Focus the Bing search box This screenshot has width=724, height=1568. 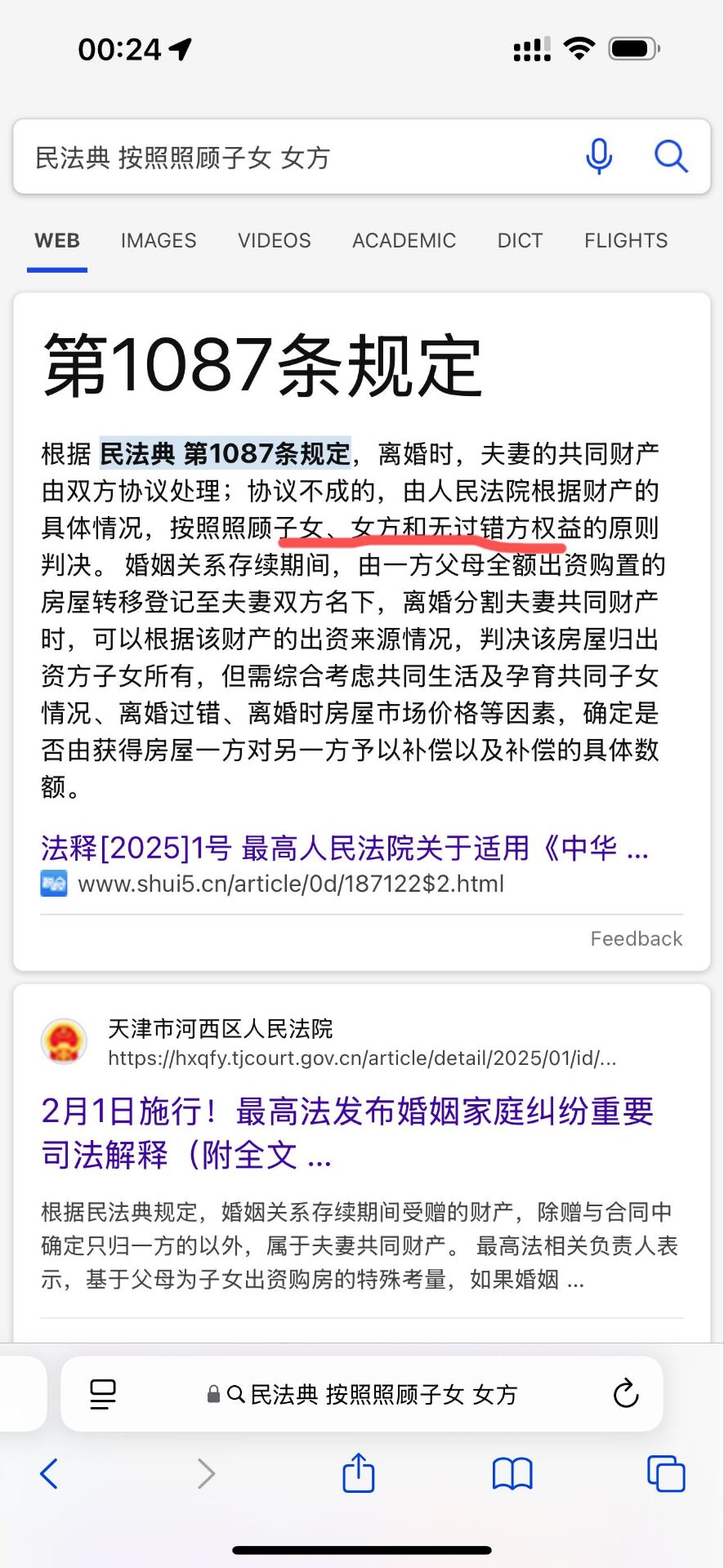(x=294, y=157)
